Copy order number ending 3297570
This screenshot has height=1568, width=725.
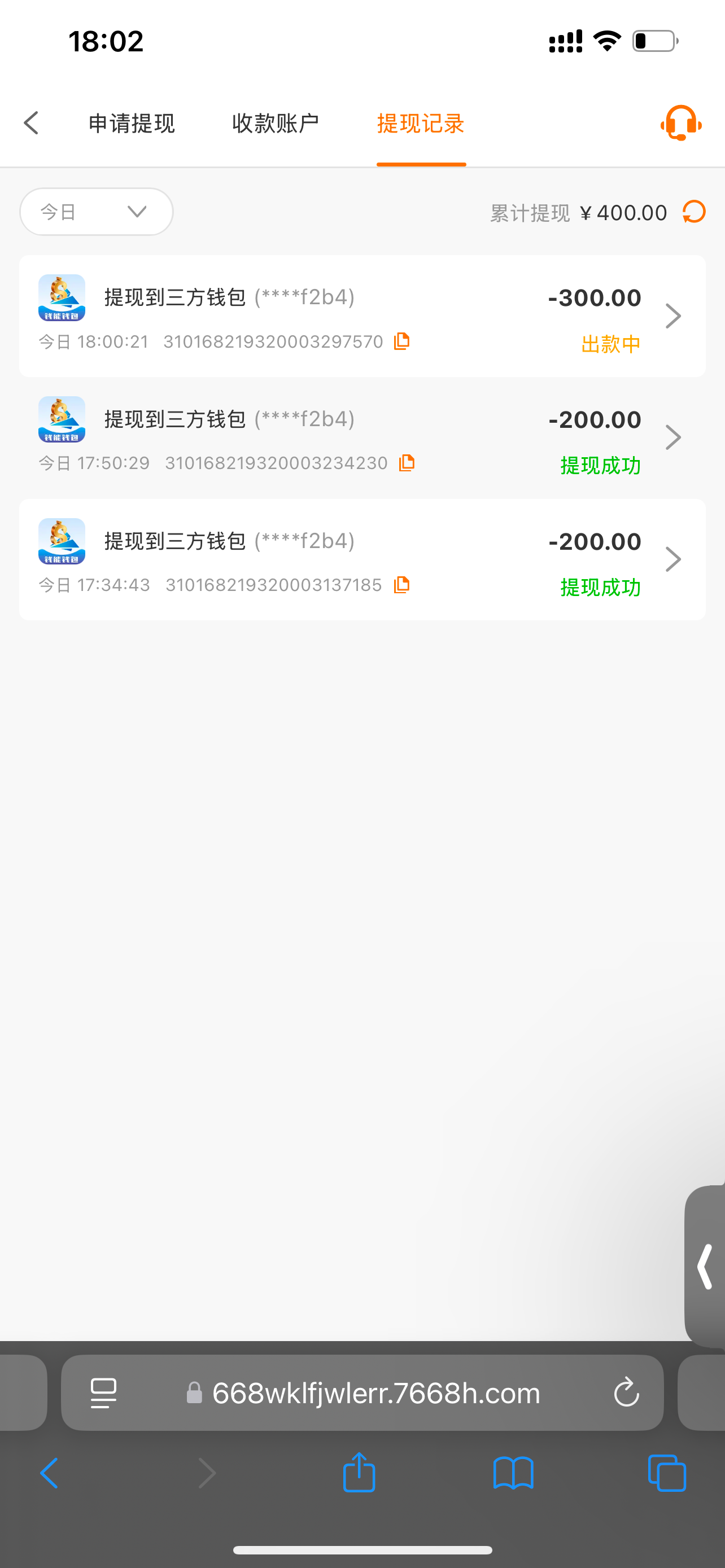pyautogui.click(x=402, y=341)
